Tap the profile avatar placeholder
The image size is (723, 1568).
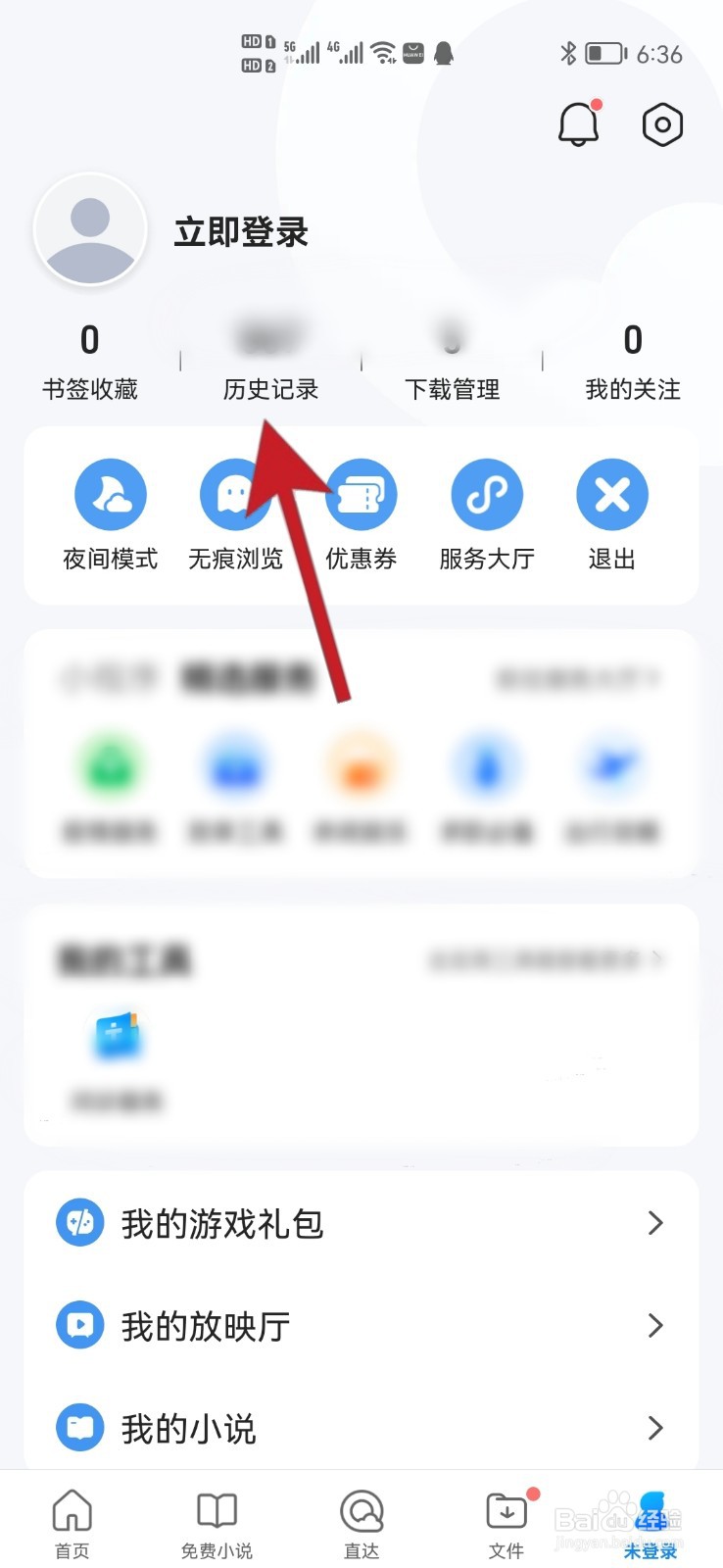click(90, 228)
